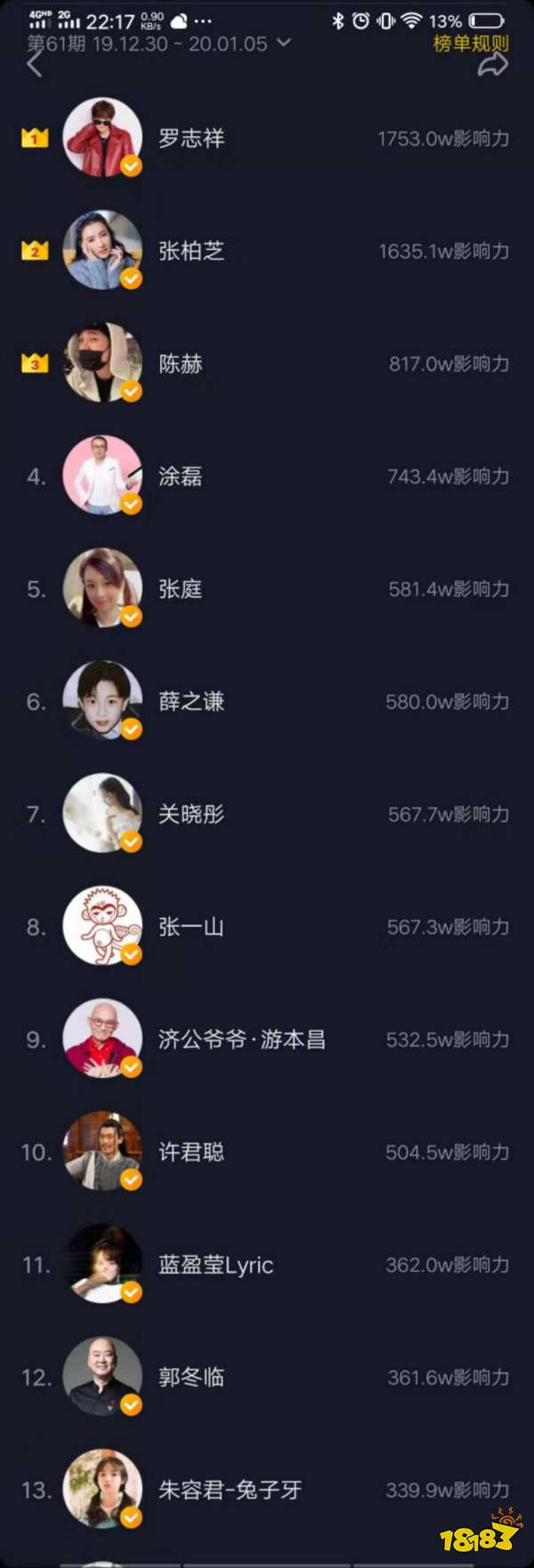
Task: Share this ranking list
Action: [493, 65]
